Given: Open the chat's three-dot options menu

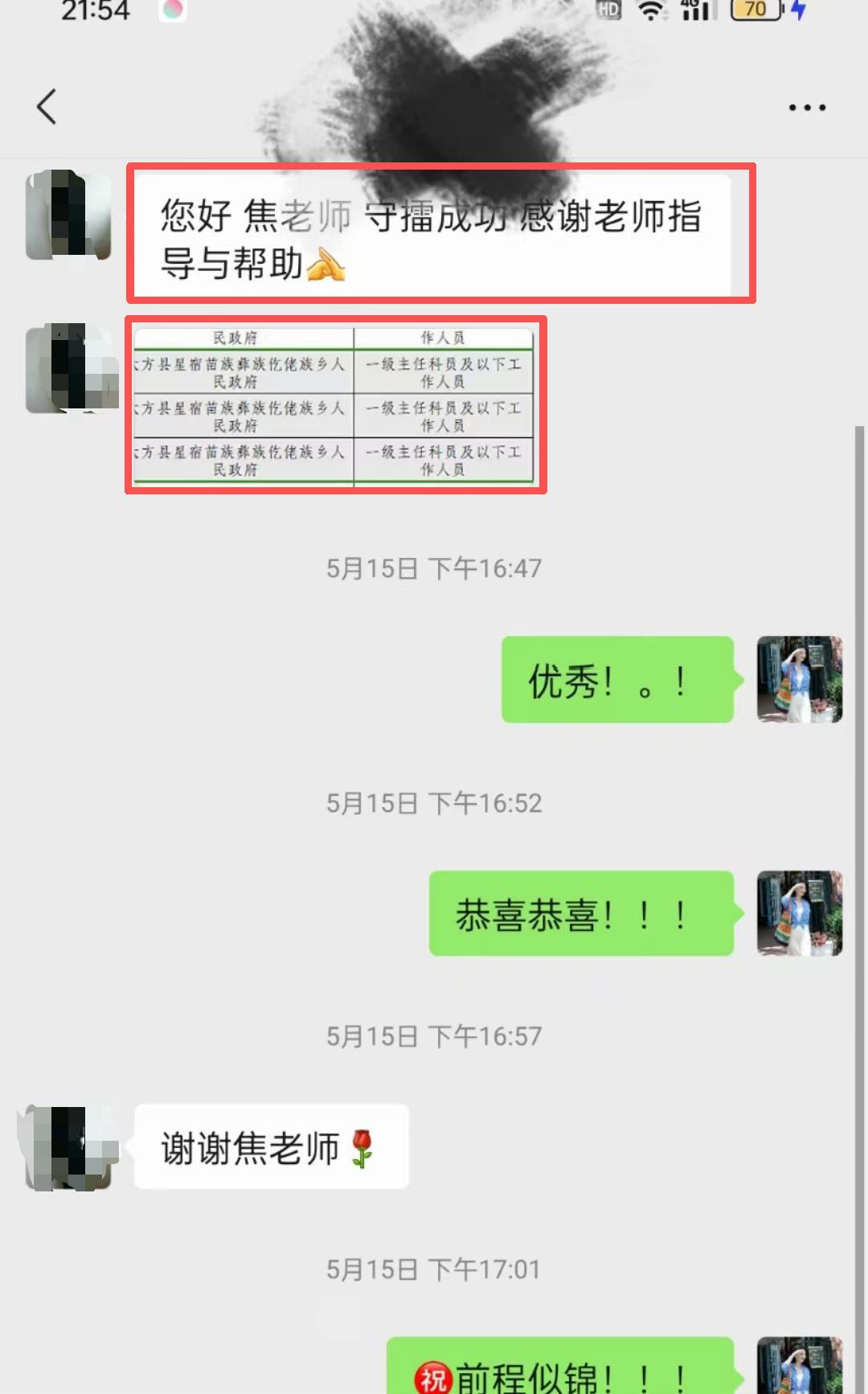Looking at the screenshot, I should click(x=806, y=108).
